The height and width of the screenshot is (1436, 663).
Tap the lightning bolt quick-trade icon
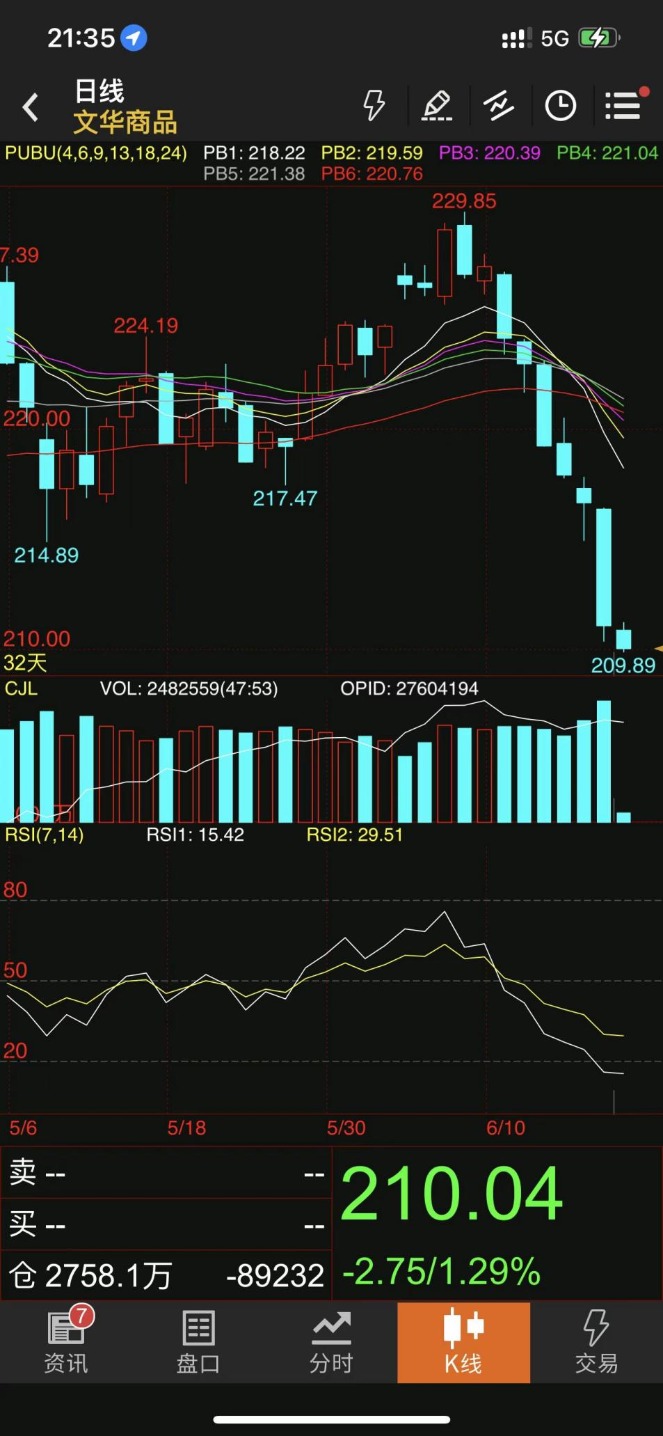[374, 105]
